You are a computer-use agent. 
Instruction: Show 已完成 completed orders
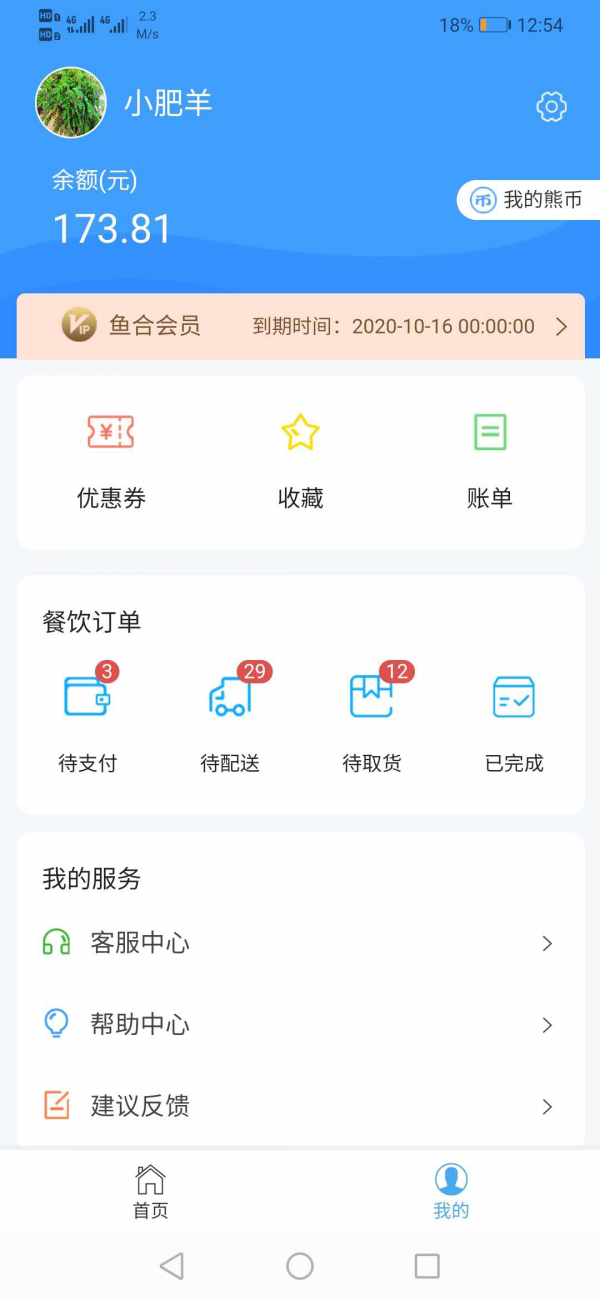pos(514,720)
